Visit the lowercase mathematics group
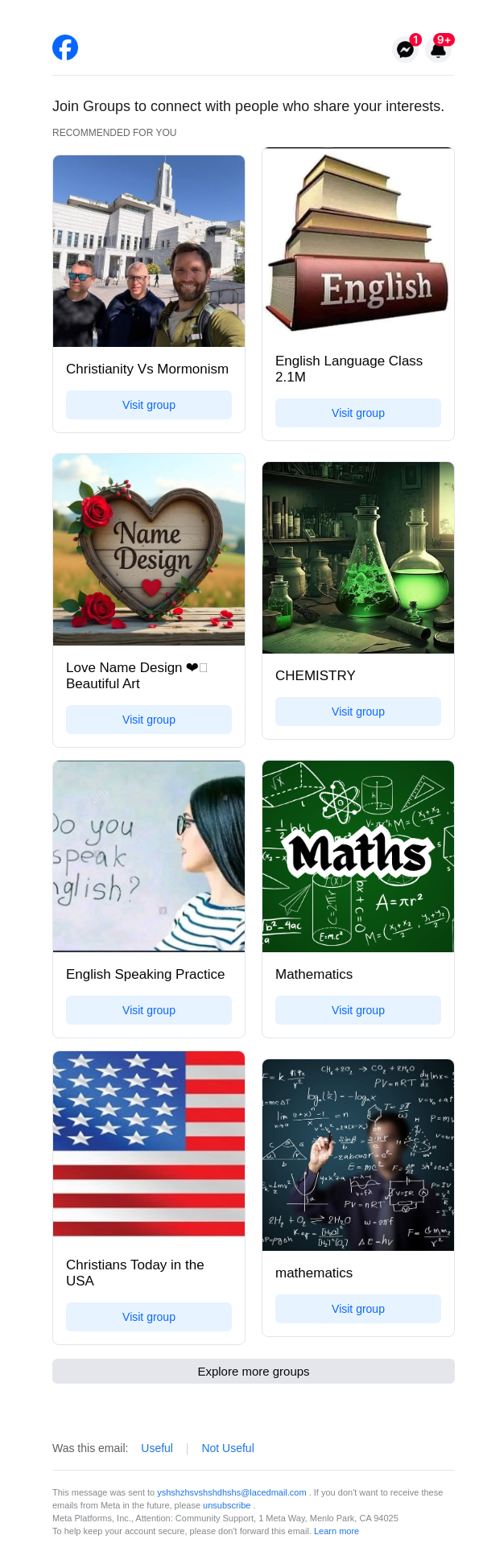This screenshot has height=1568, width=483. coord(358,1309)
